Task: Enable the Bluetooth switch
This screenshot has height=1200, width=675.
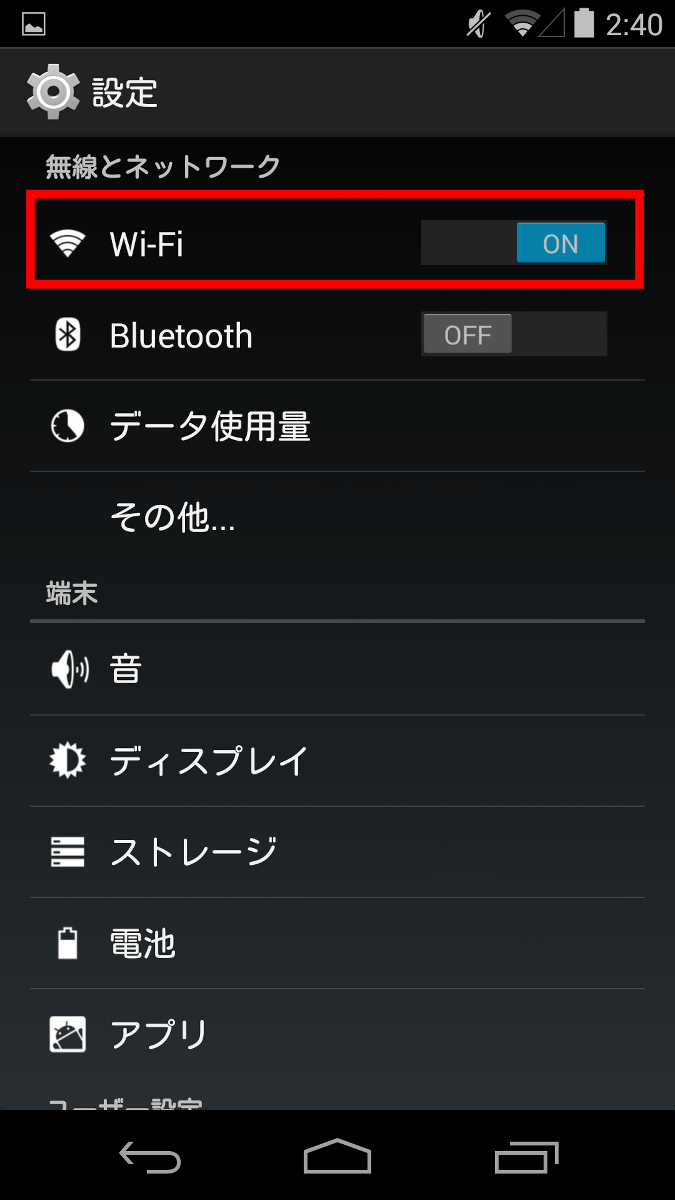Action: (514, 334)
